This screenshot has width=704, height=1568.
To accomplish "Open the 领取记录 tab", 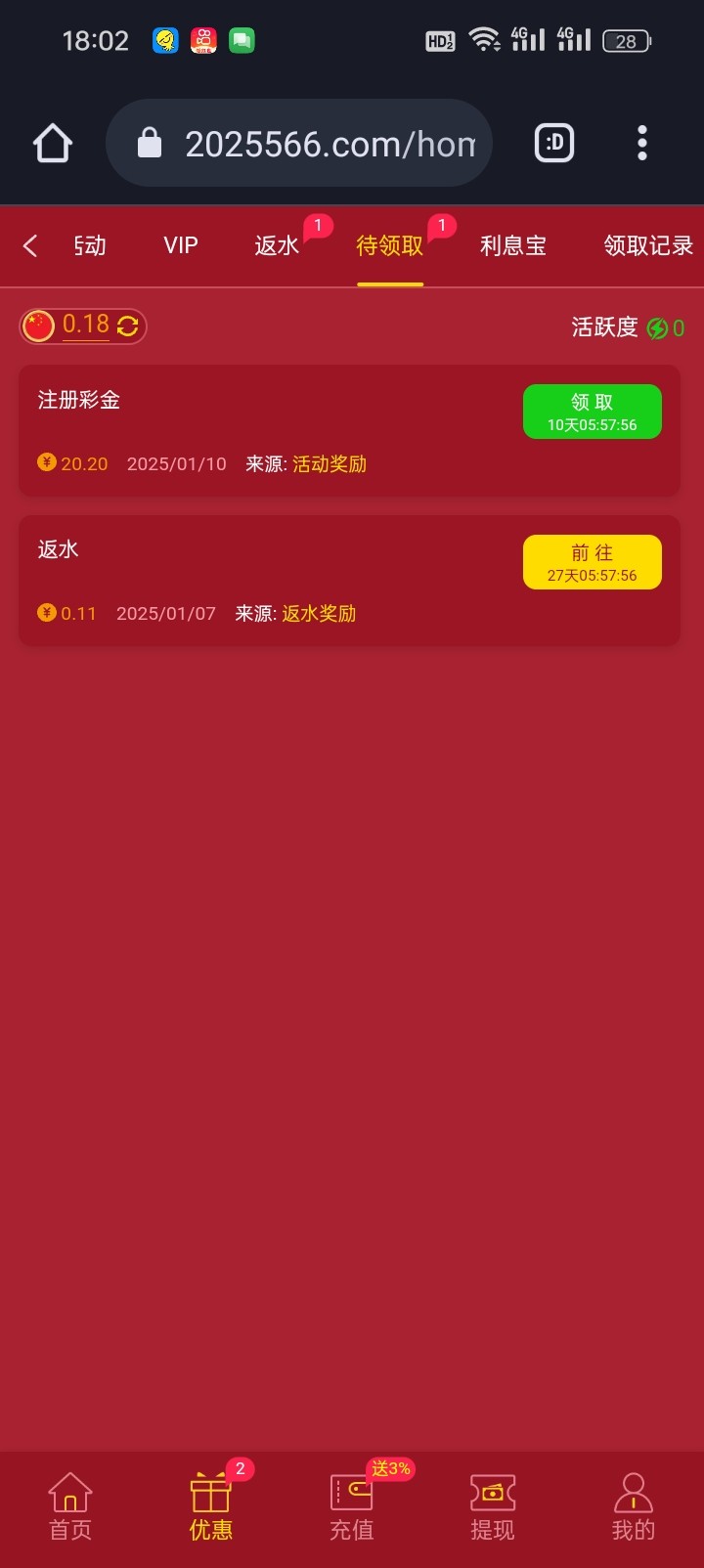I will [x=647, y=245].
